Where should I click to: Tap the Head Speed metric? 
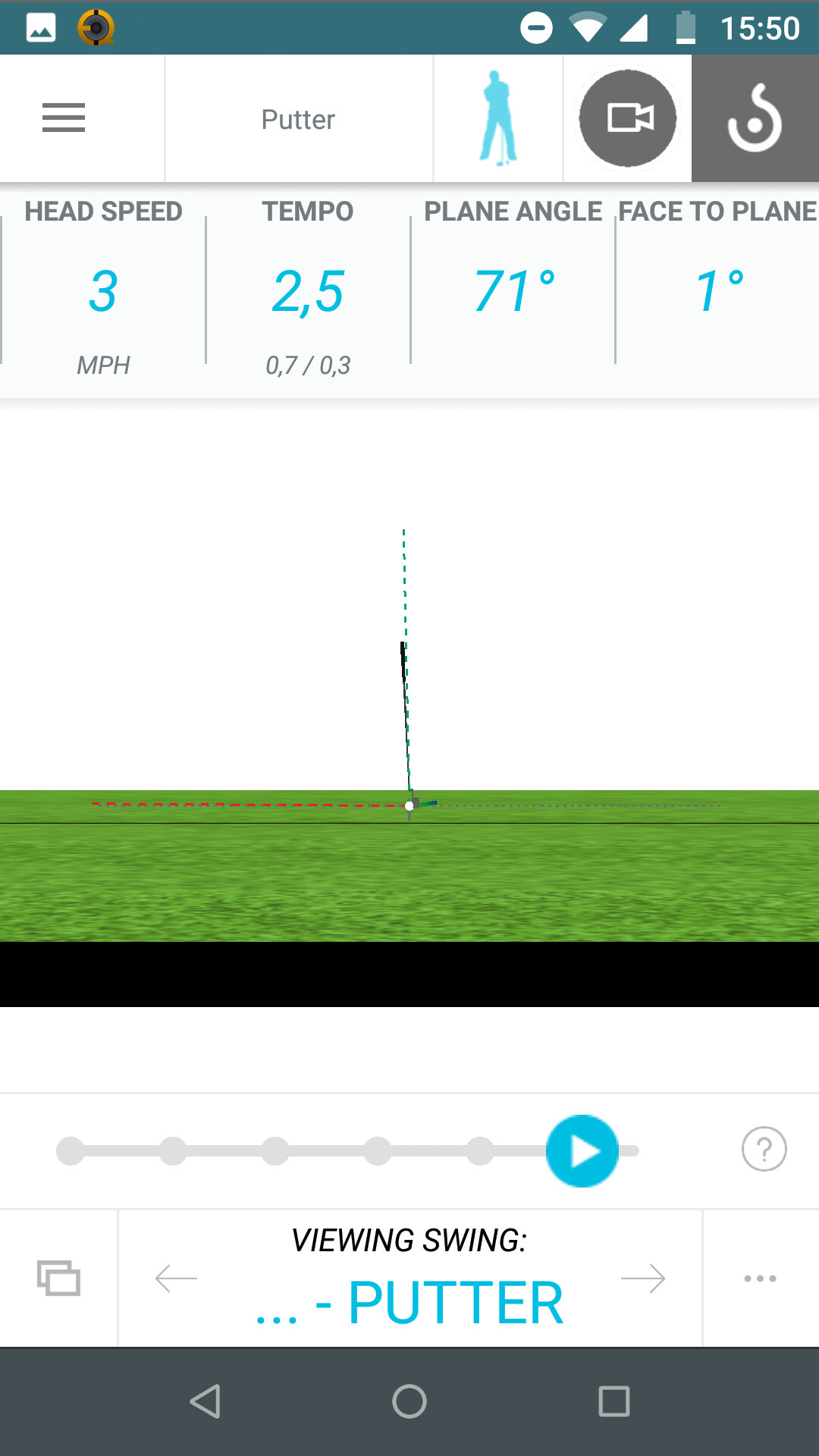104,288
